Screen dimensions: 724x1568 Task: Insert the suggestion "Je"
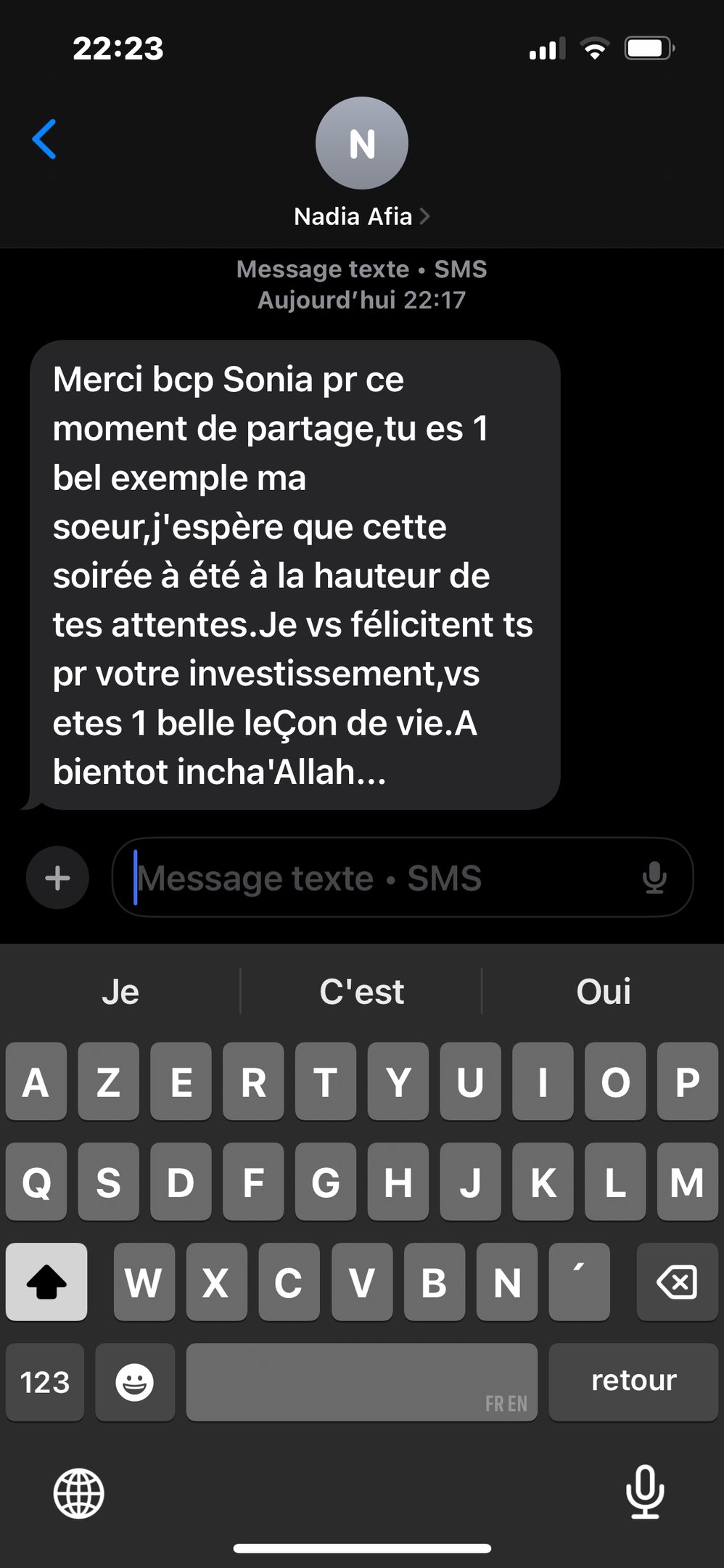pyautogui.click(x=120, y=992)
